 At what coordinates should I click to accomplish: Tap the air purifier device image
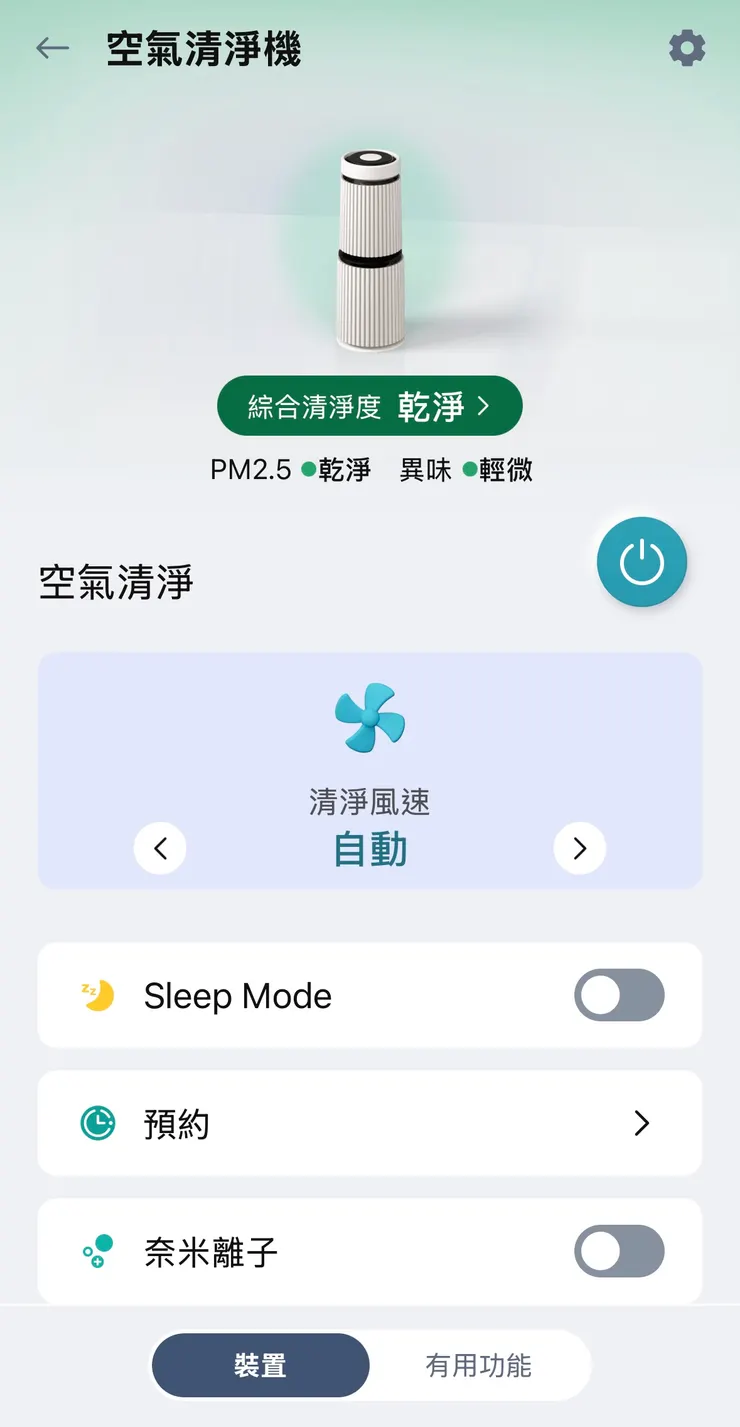point(370,250)
